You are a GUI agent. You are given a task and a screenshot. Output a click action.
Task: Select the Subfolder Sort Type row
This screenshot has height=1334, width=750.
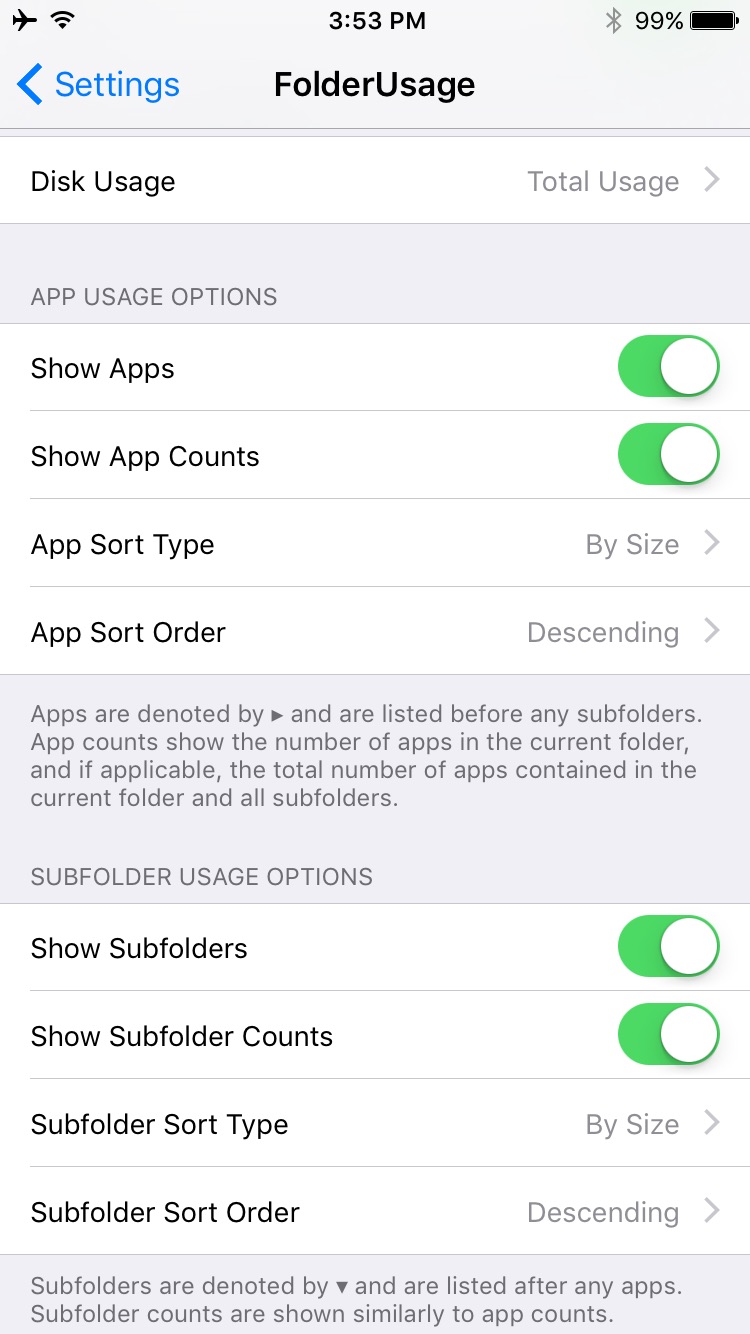click(375, 1124)
